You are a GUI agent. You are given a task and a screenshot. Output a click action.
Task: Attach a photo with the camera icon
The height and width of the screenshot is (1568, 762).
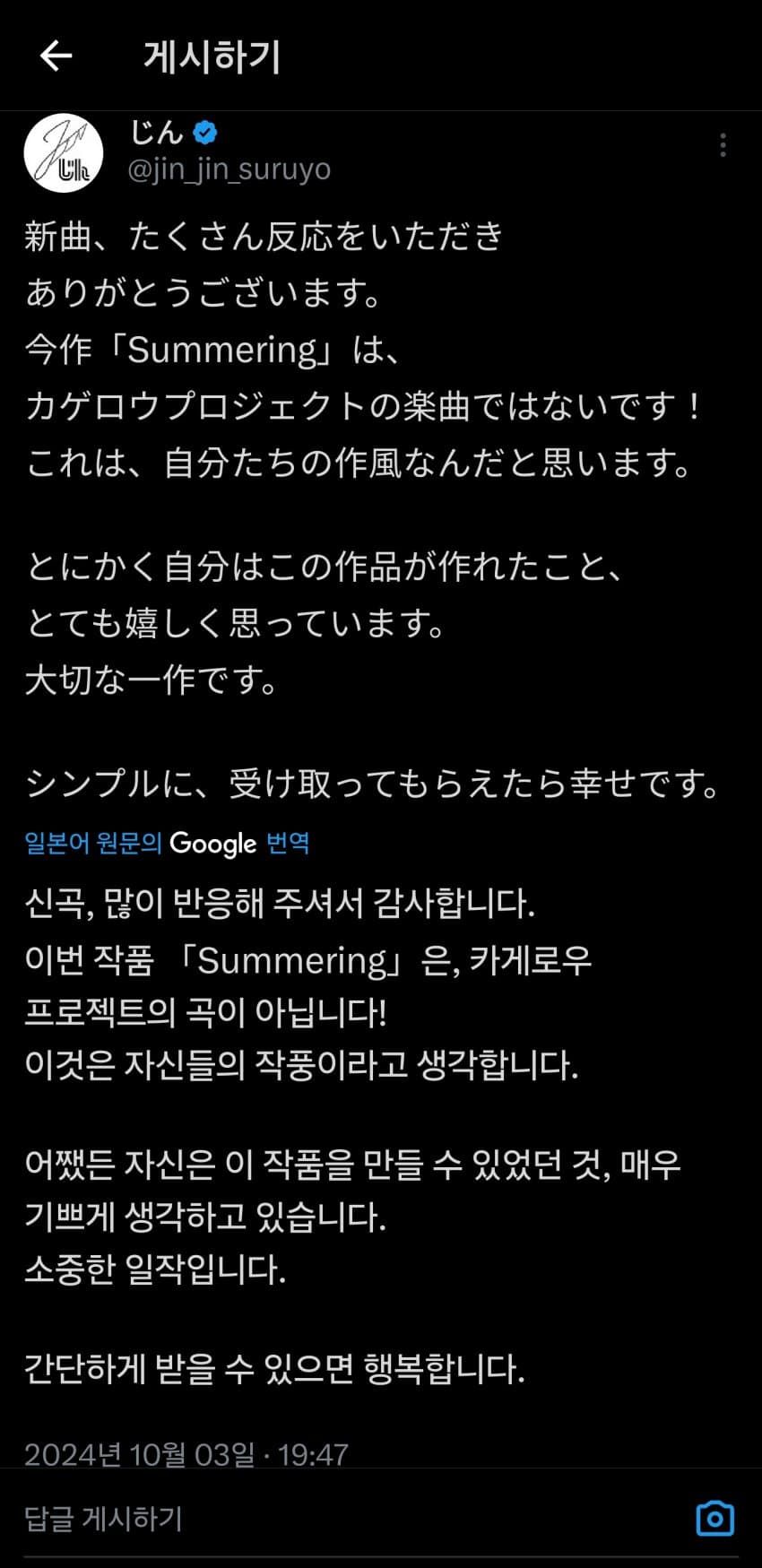click(714, 1518)
